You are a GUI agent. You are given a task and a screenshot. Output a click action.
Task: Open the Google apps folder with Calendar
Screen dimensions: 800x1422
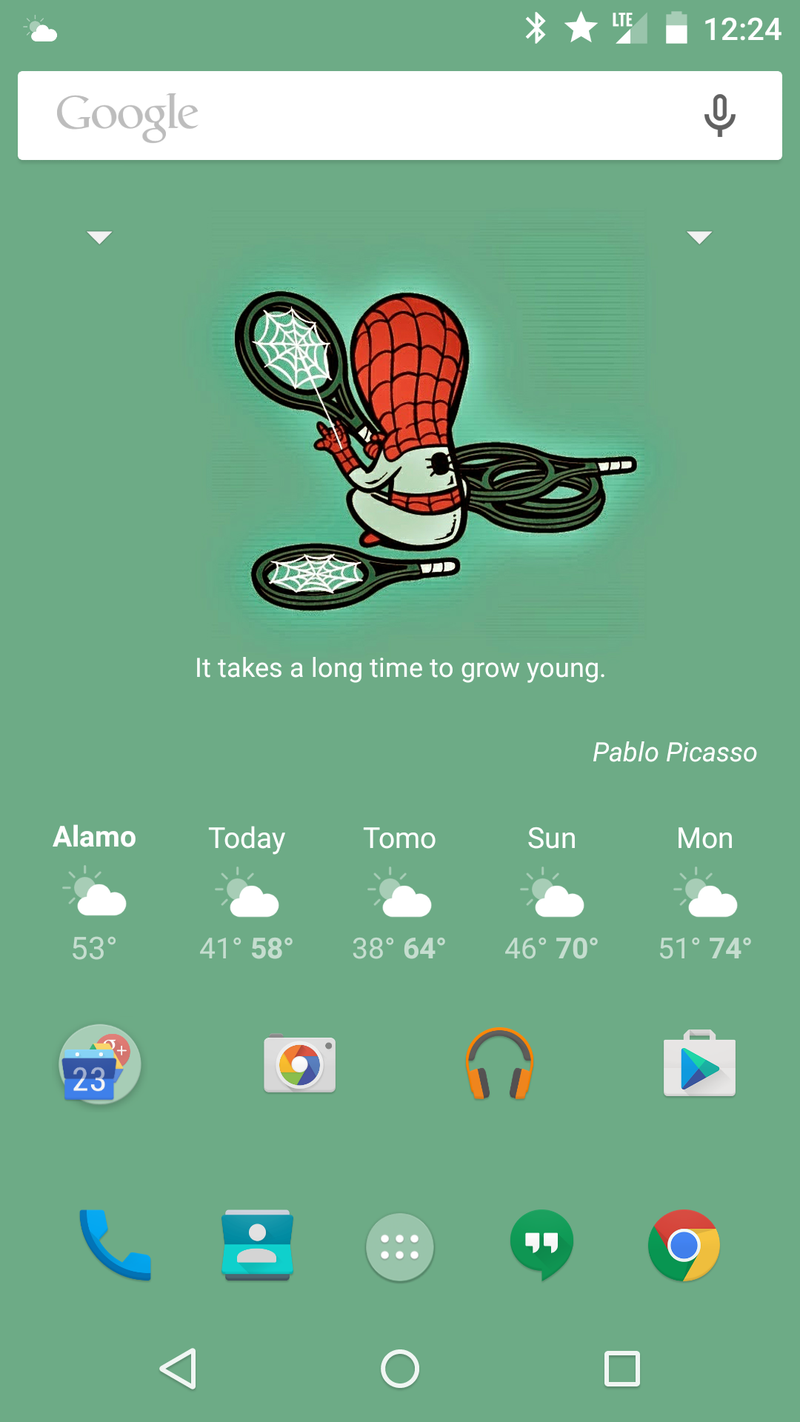coord(99,1064)
